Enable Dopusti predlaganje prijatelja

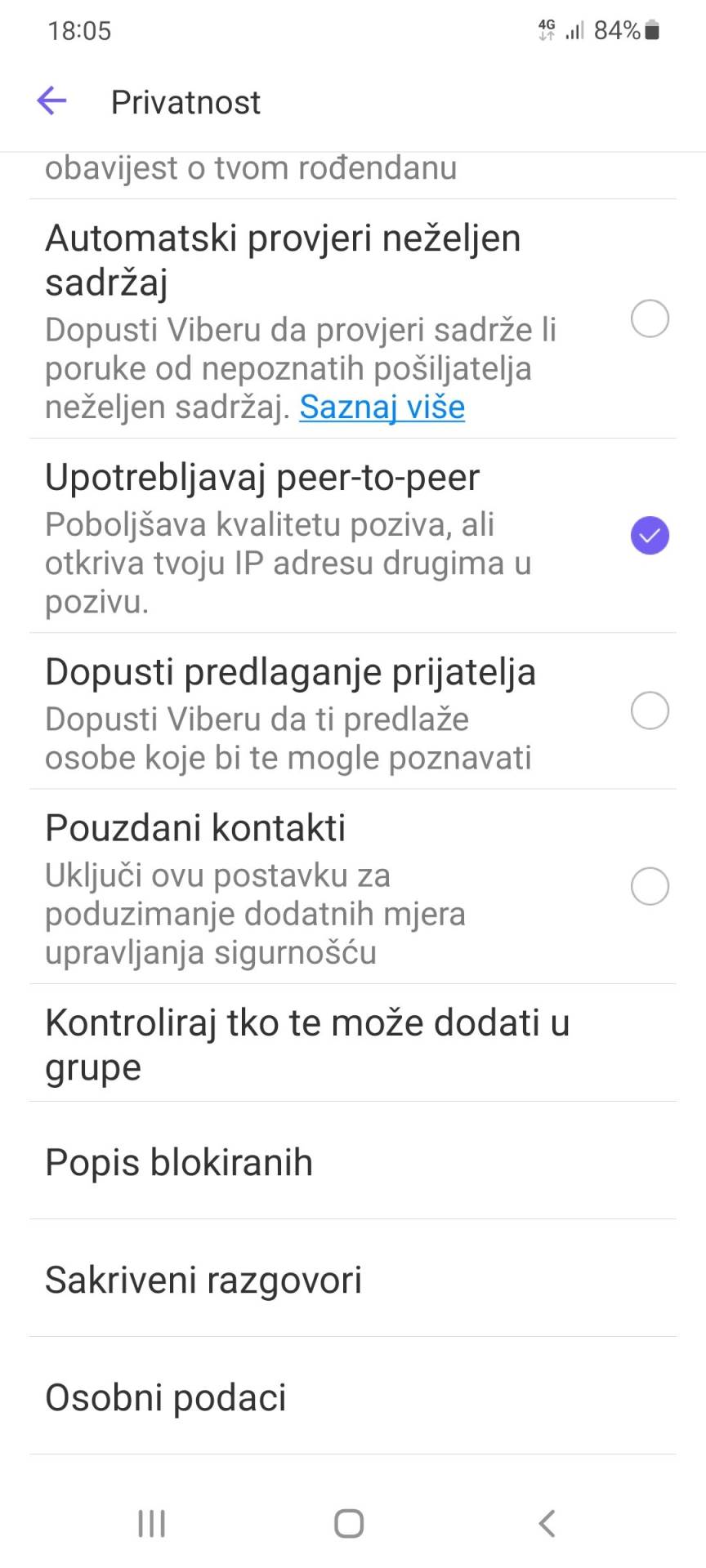coord(650,711)
